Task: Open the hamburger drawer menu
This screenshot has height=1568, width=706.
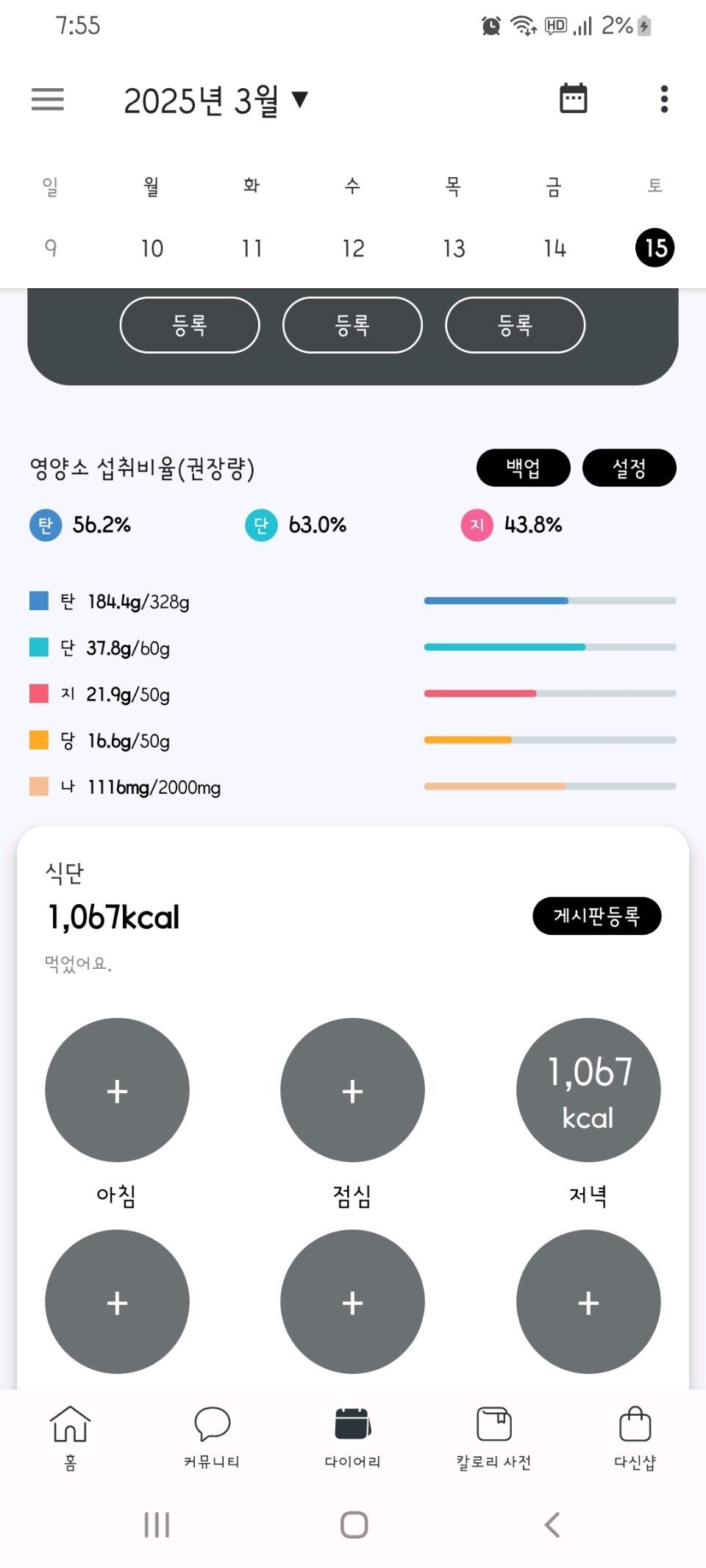Action: [48, 99]
